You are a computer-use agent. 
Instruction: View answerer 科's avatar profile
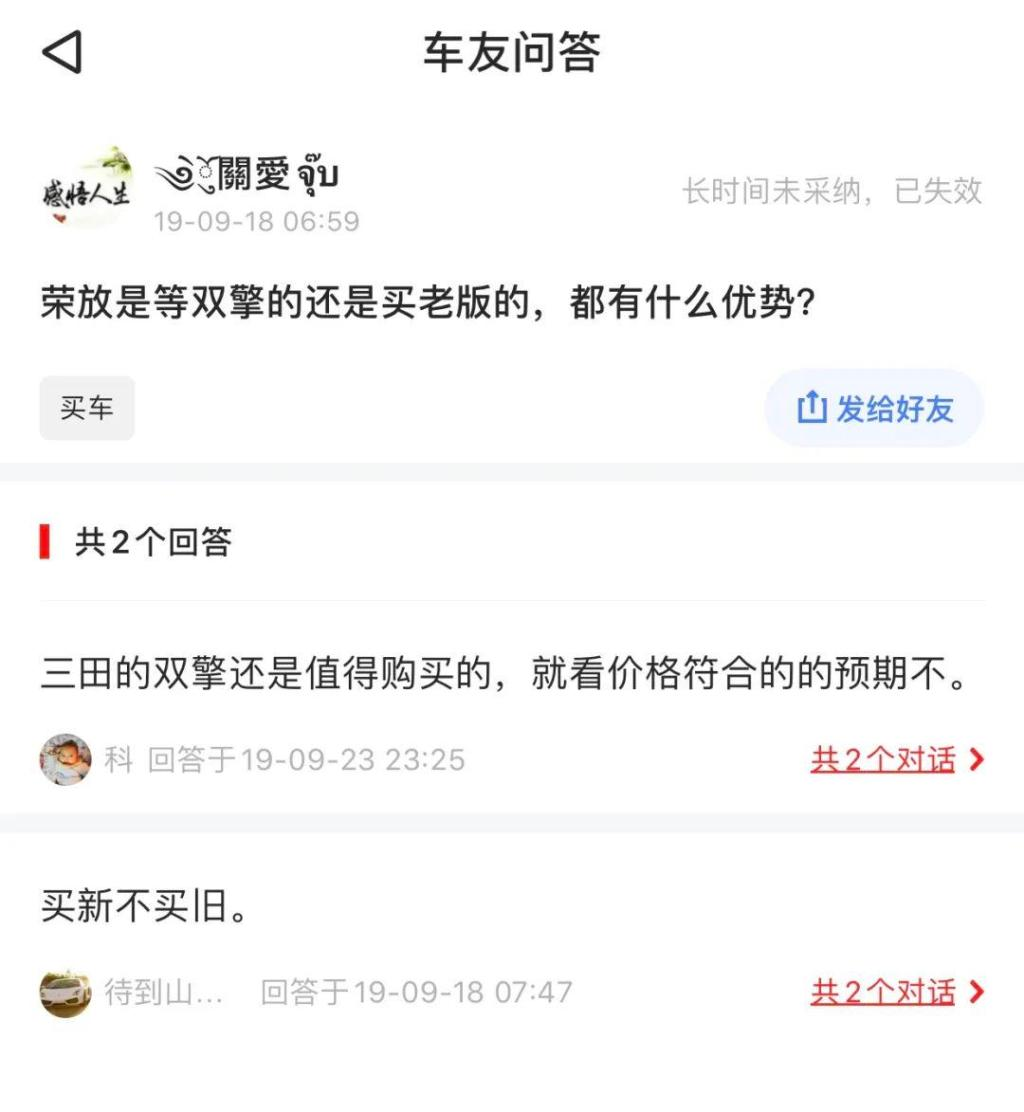click(65, 760)
